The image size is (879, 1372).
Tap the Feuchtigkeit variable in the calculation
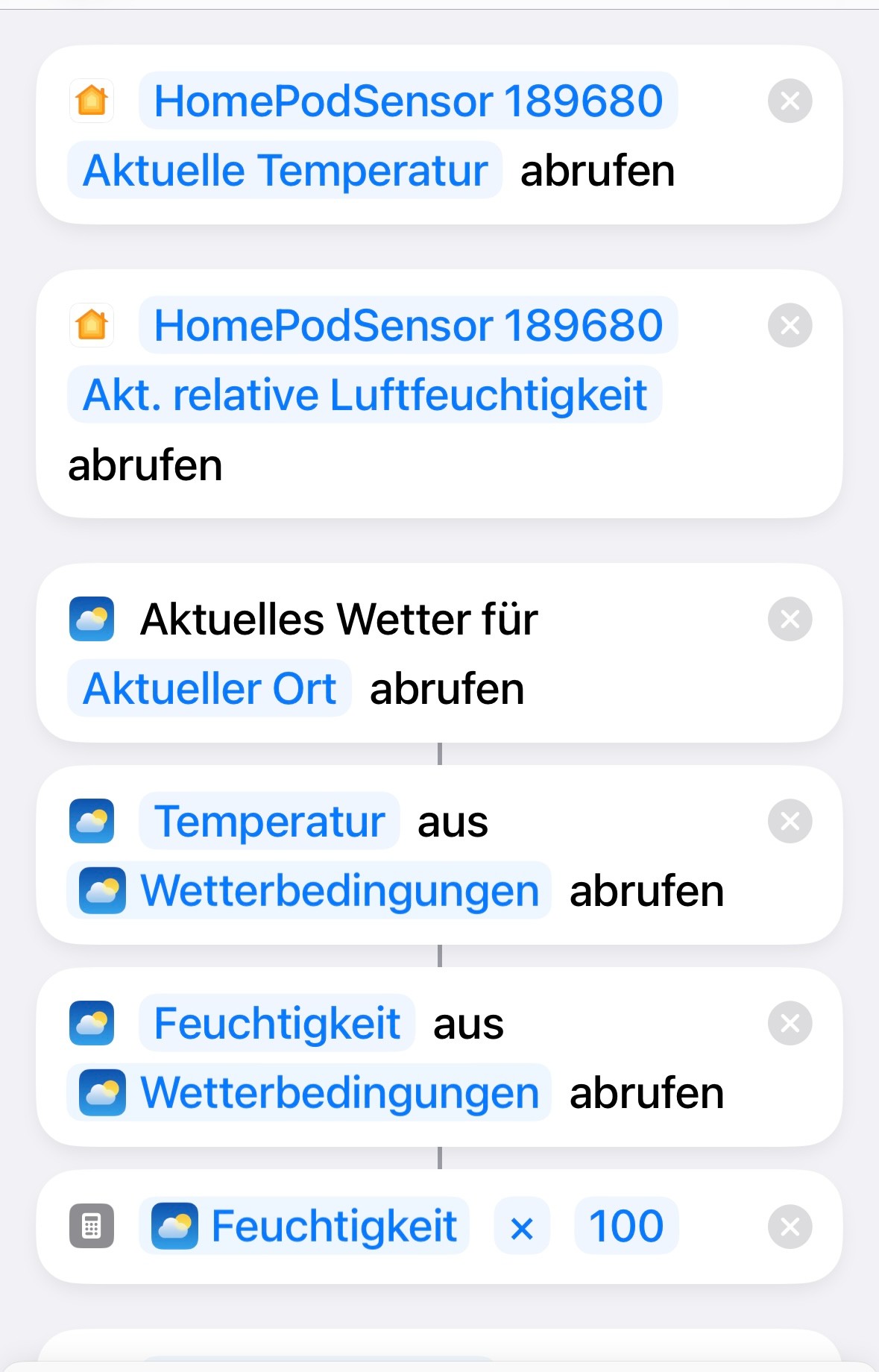coord(304,1227)
